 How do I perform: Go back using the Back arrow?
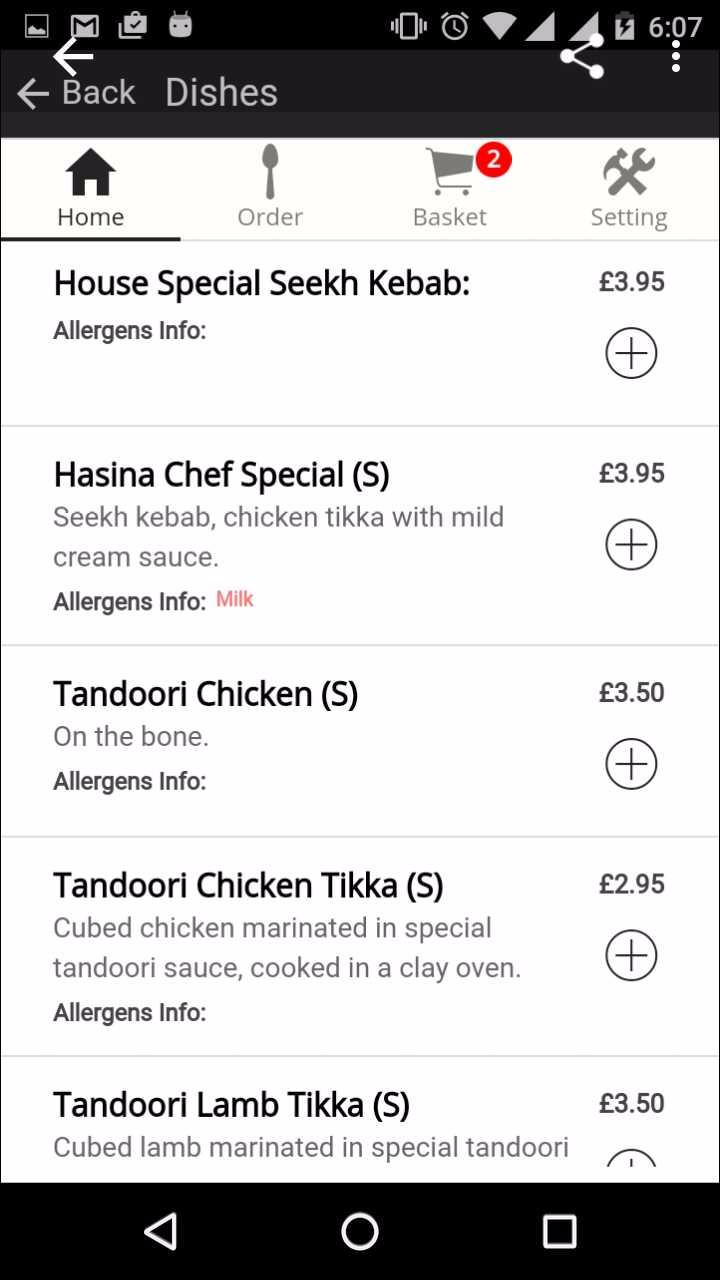[x=75, y=93]
